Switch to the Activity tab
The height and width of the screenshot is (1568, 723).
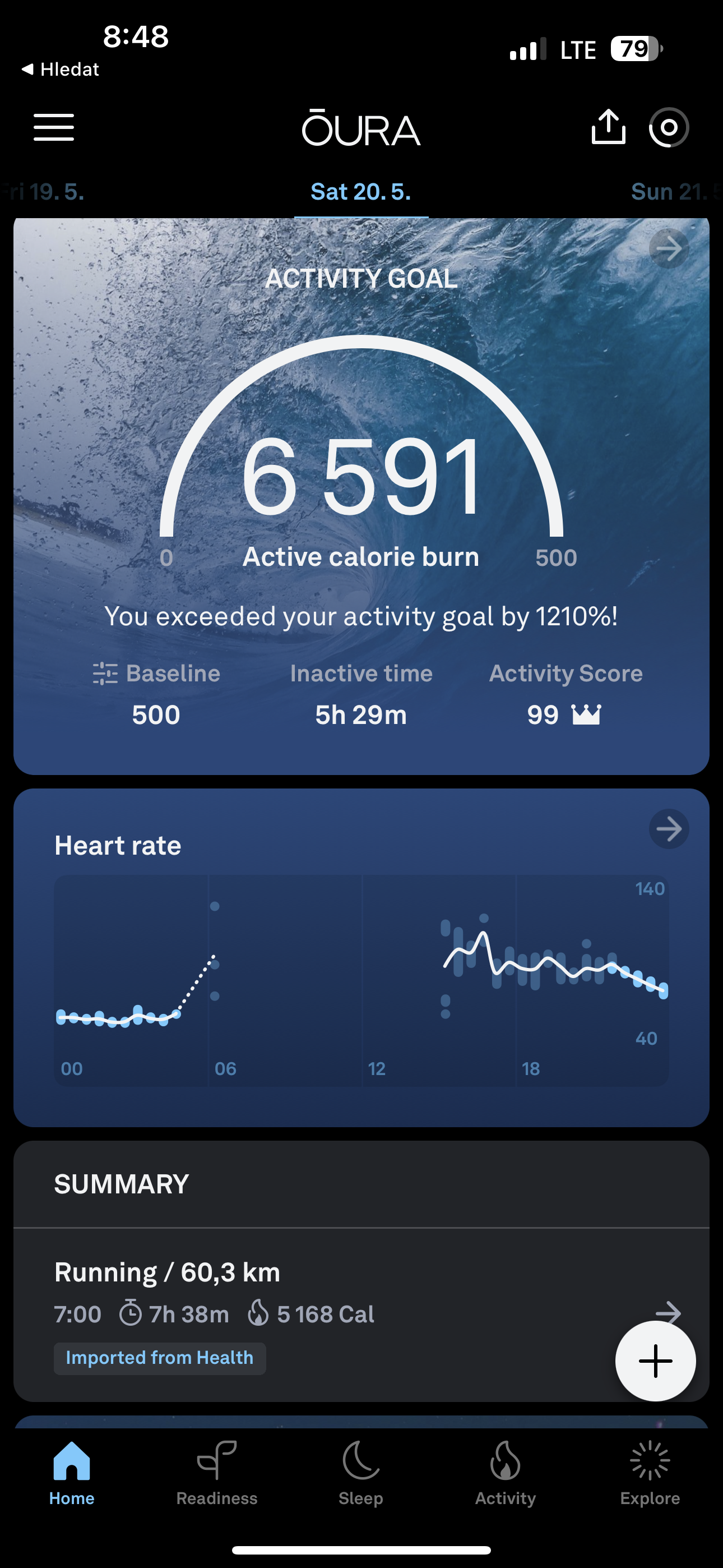coord(505,1473)
